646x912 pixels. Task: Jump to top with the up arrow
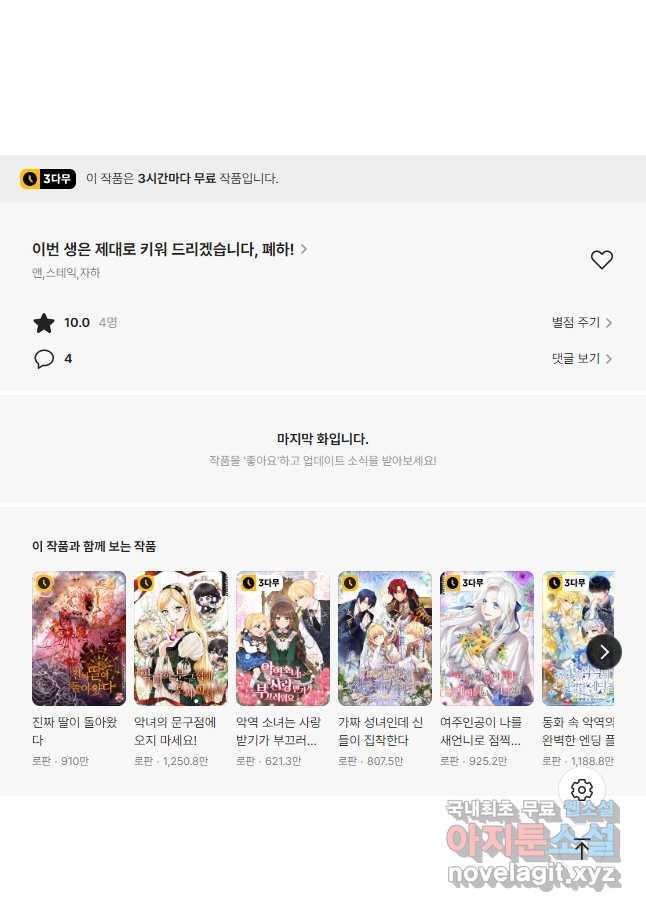pos(582,849)
